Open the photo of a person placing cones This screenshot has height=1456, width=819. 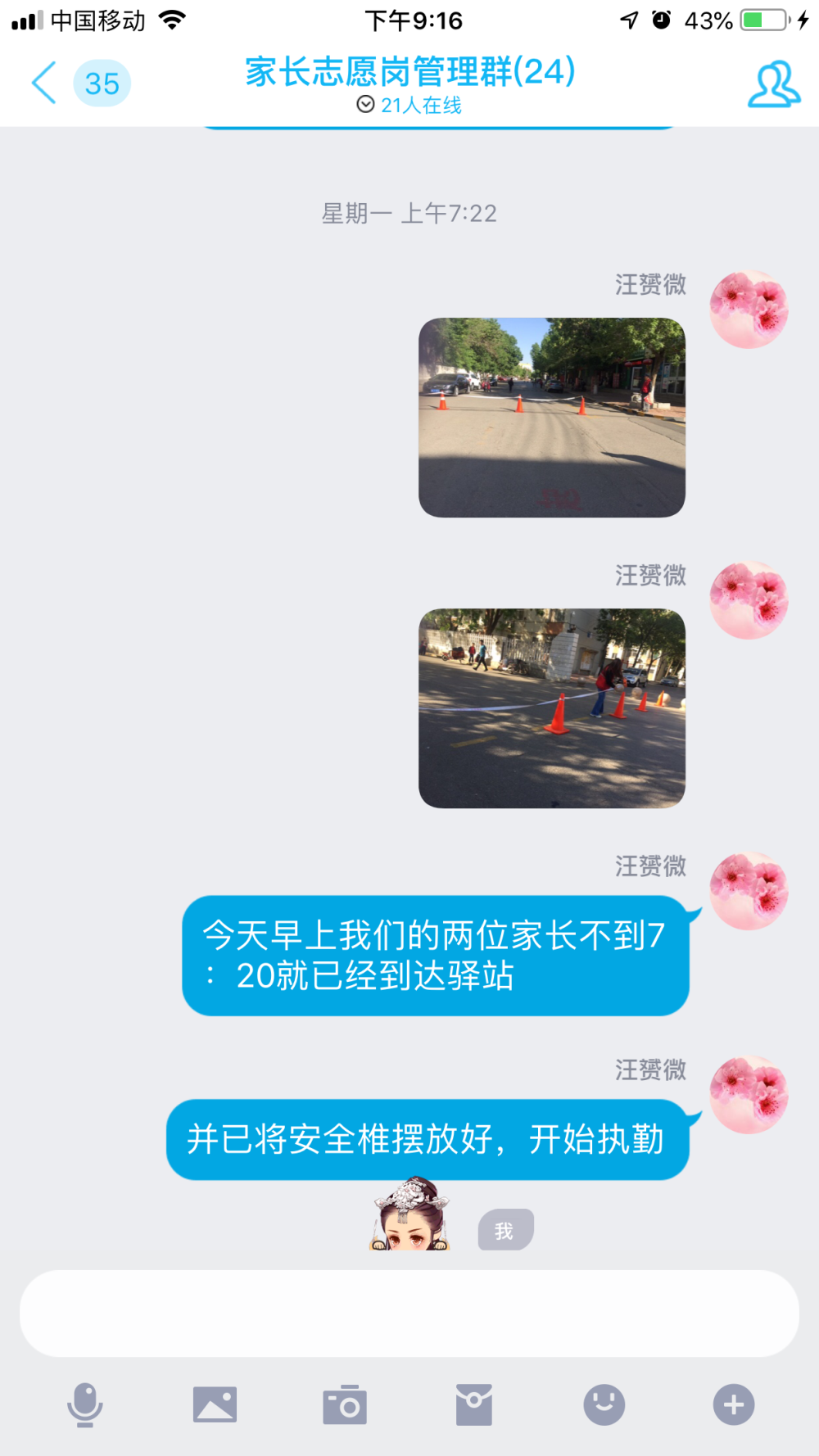coord(552,708)
